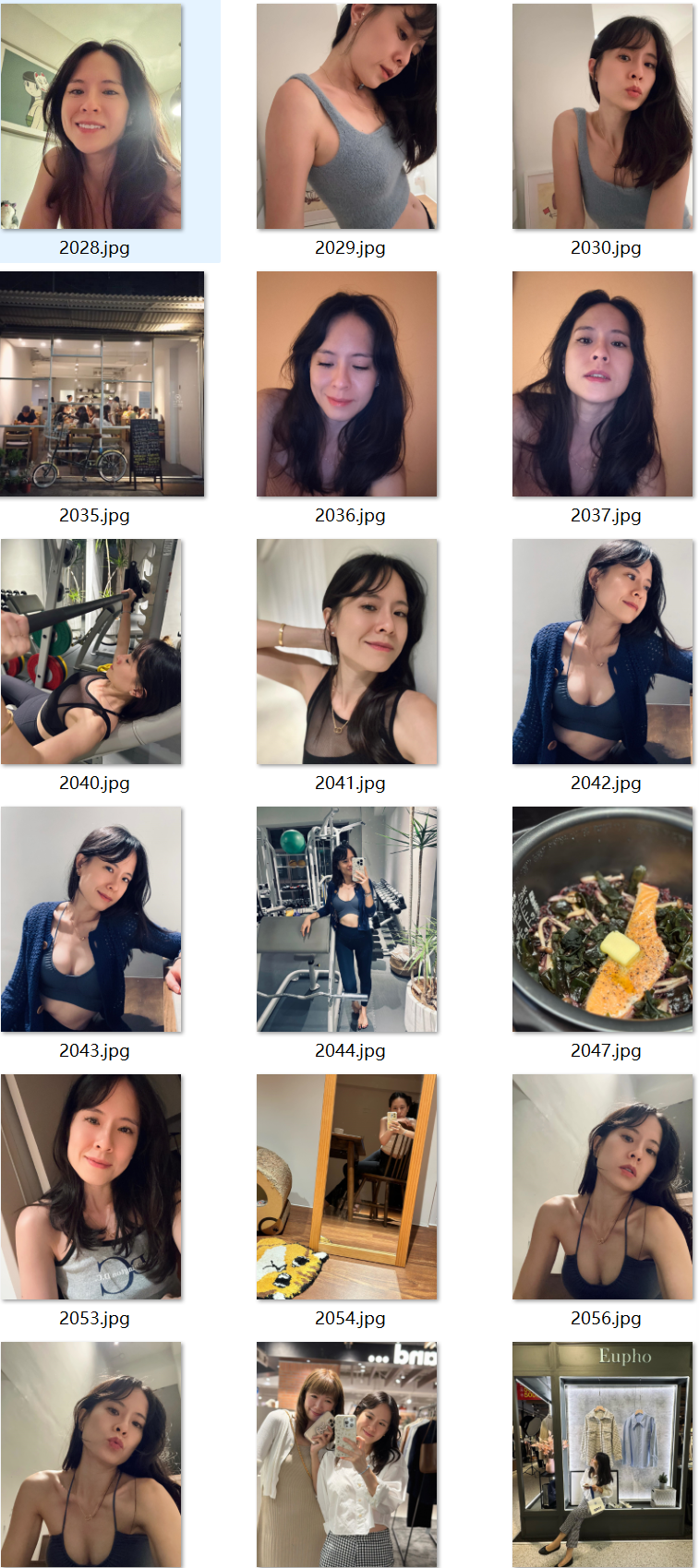Open image file 2056.jpg
The image size is (699, 1568).
pos(602,1187)
